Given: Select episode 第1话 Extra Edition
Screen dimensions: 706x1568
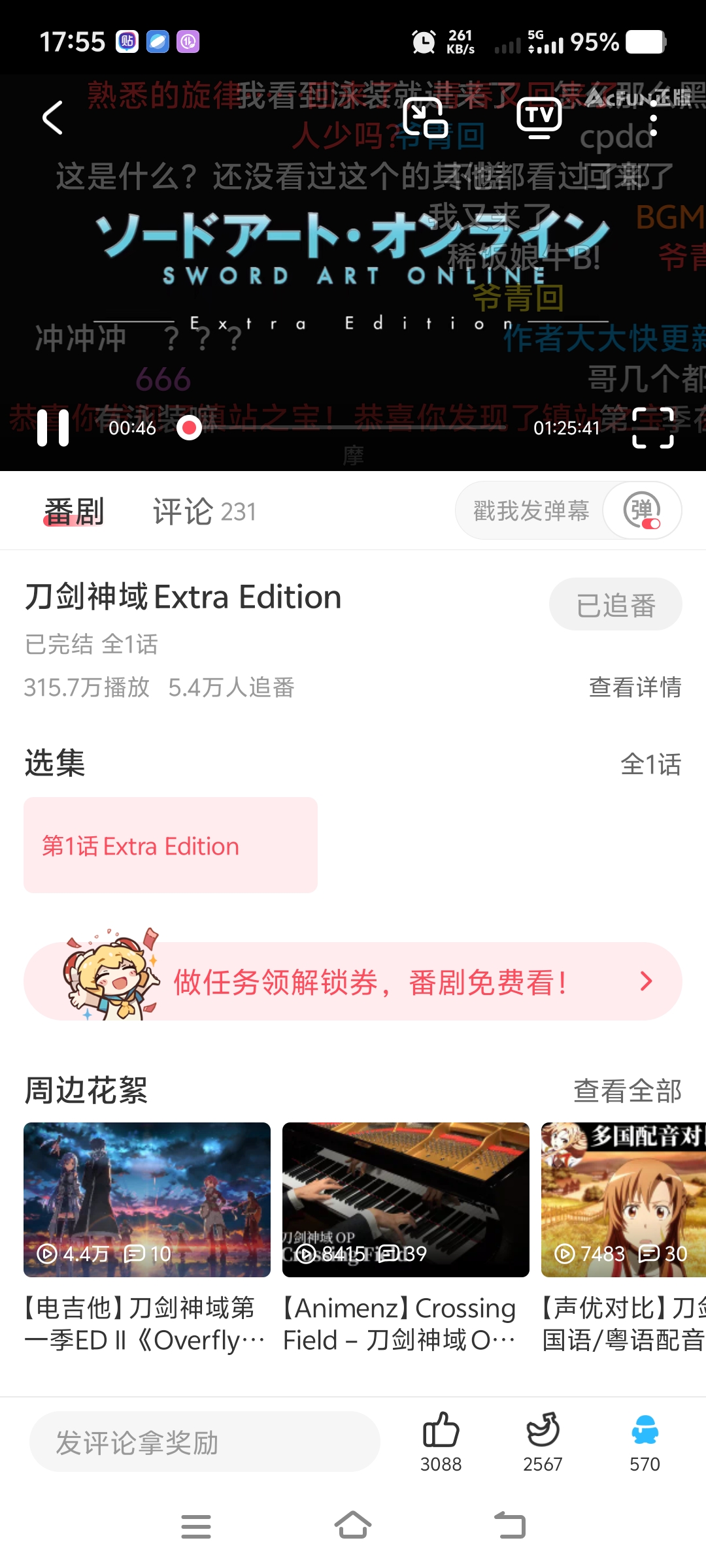Looking at the screenshot, I should (171, 845).
